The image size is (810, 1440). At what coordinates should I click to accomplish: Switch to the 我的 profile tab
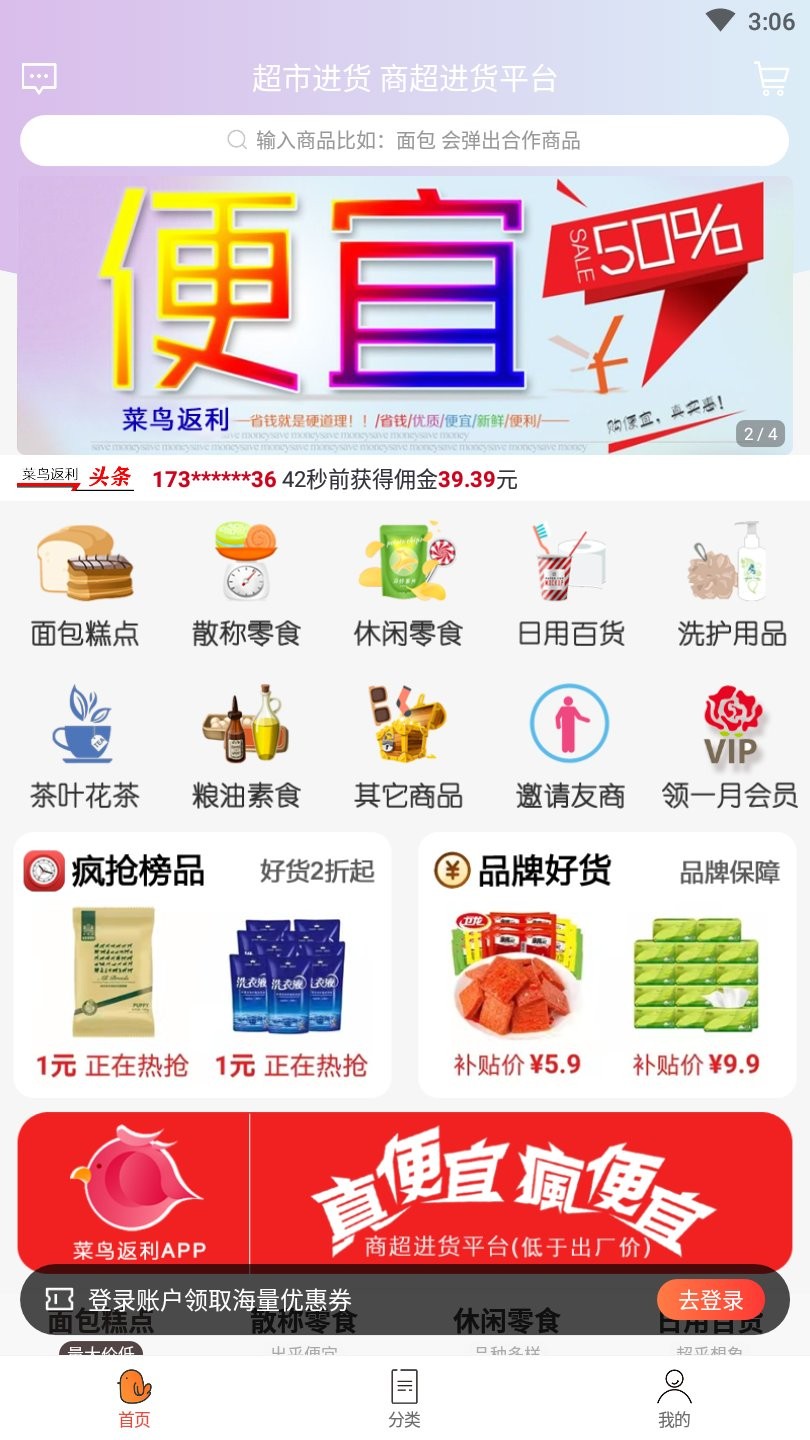point(675,1396)
